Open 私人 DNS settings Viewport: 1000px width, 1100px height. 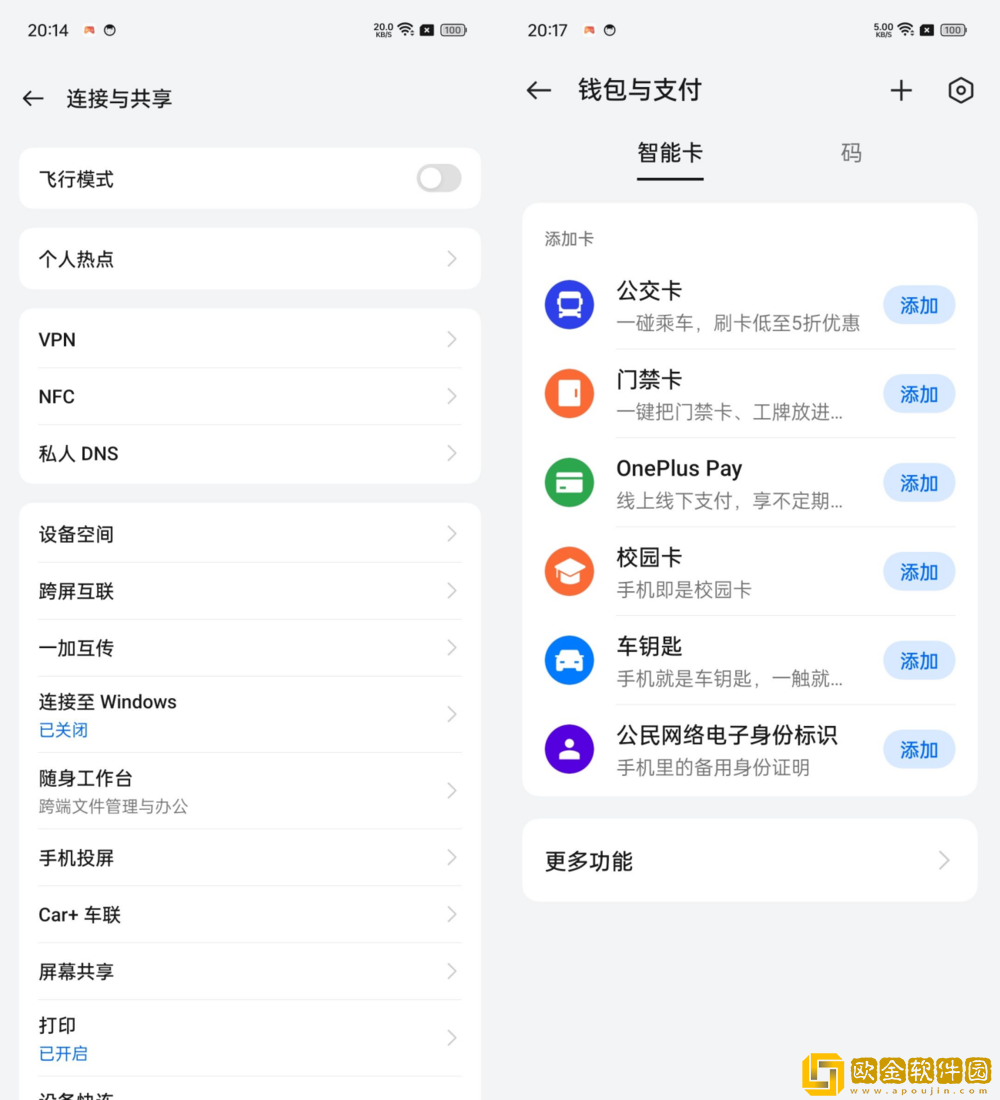250,453
